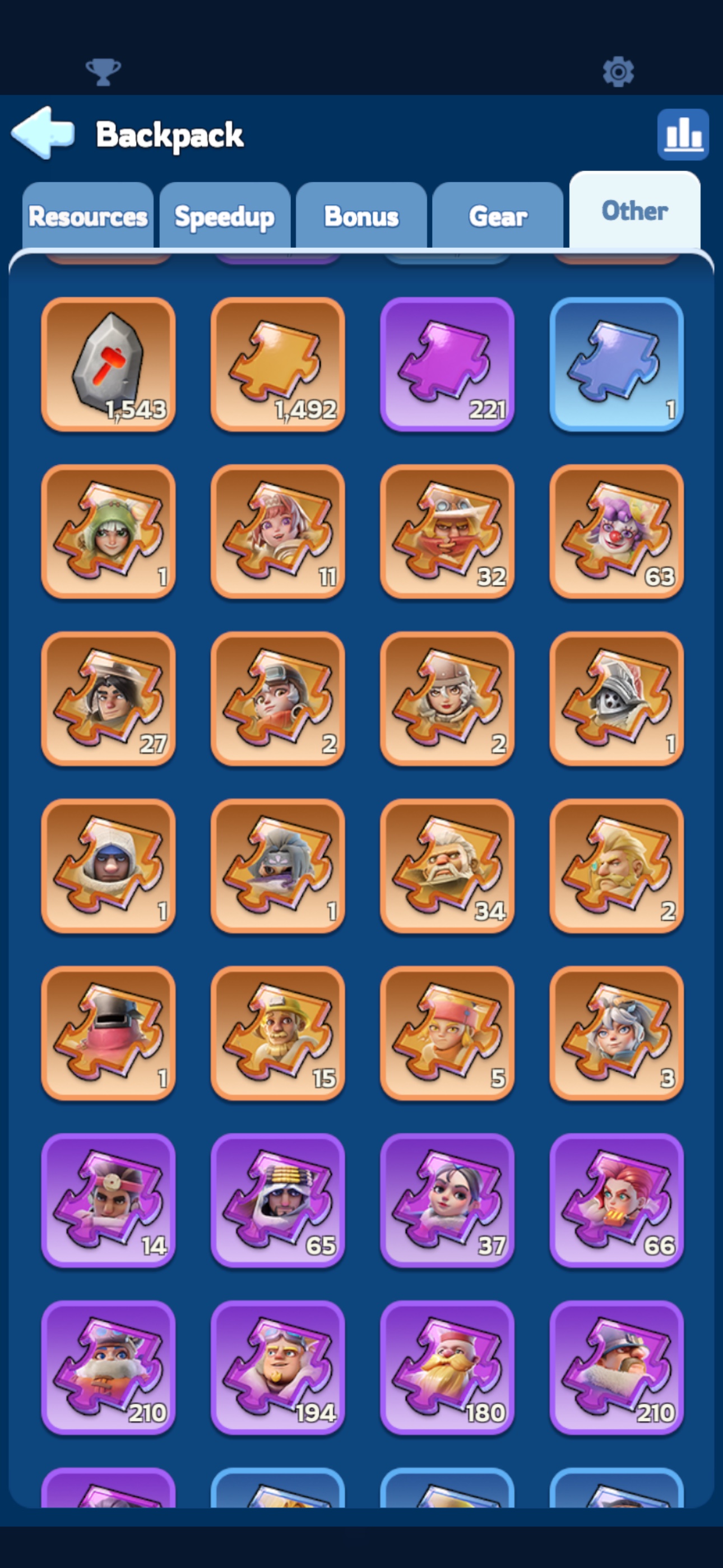Image resolution: width=723 pixels, height=1568 pixels.
Task: Select the white-bearded hero shard with 34
Action: (x=447, y=865)
